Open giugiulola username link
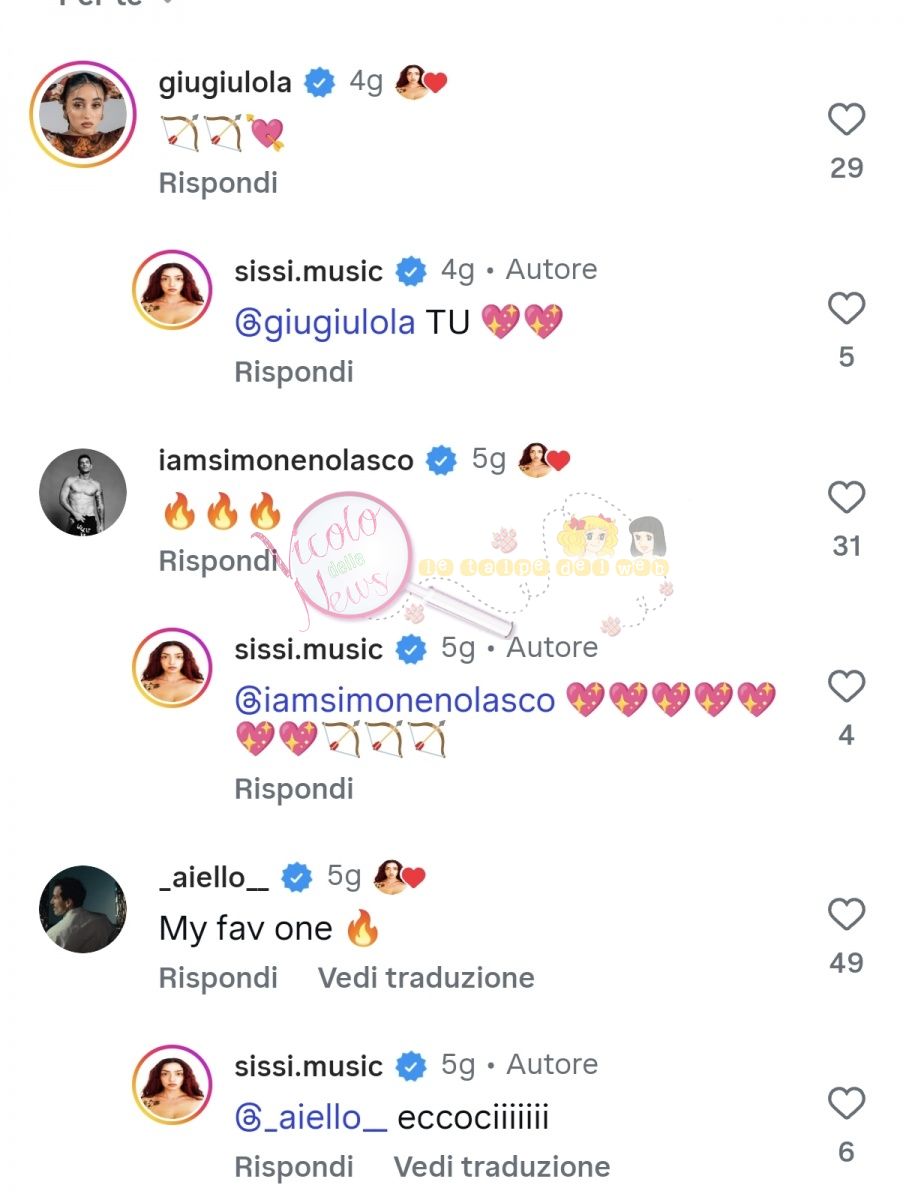915x1200 pixels. coord(225,82)
